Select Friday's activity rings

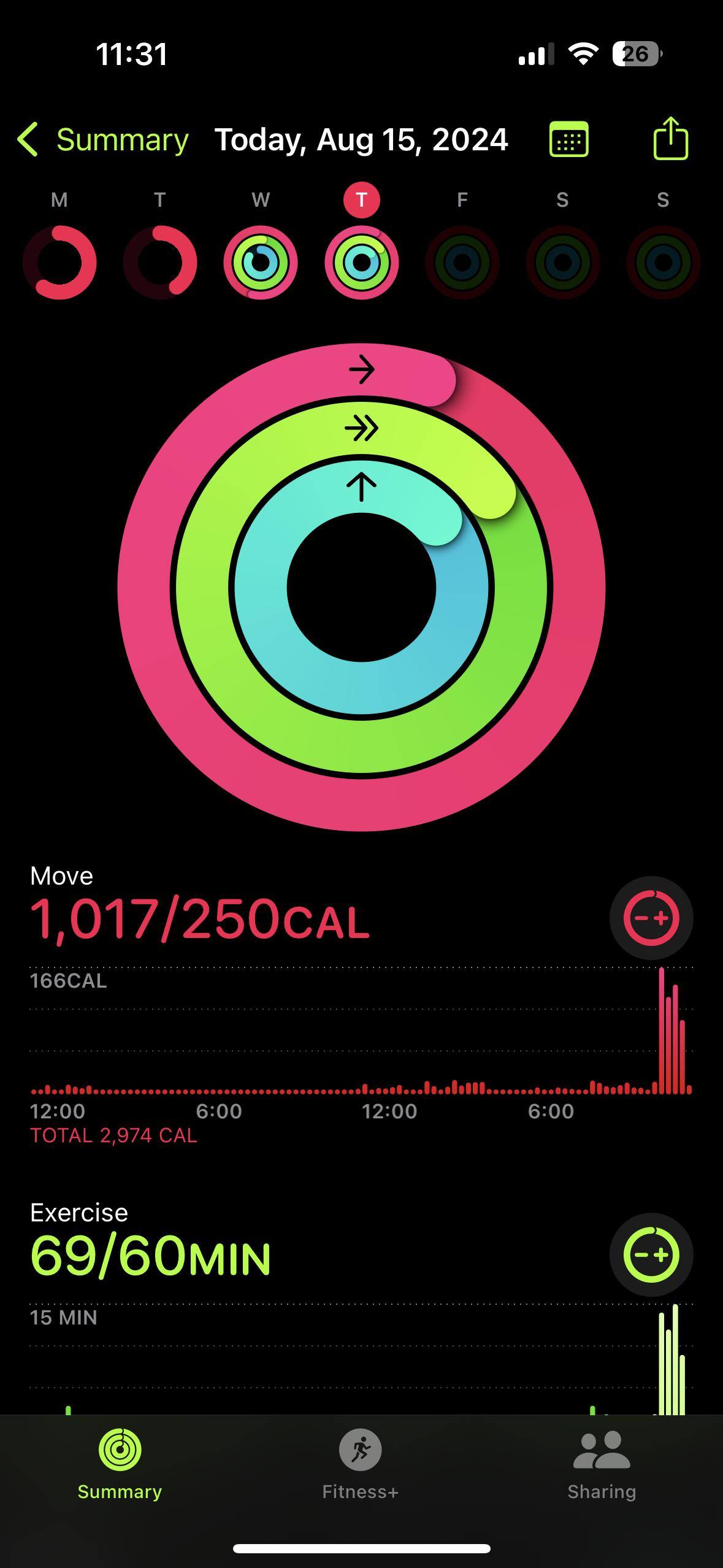click(x=462, y=262)
